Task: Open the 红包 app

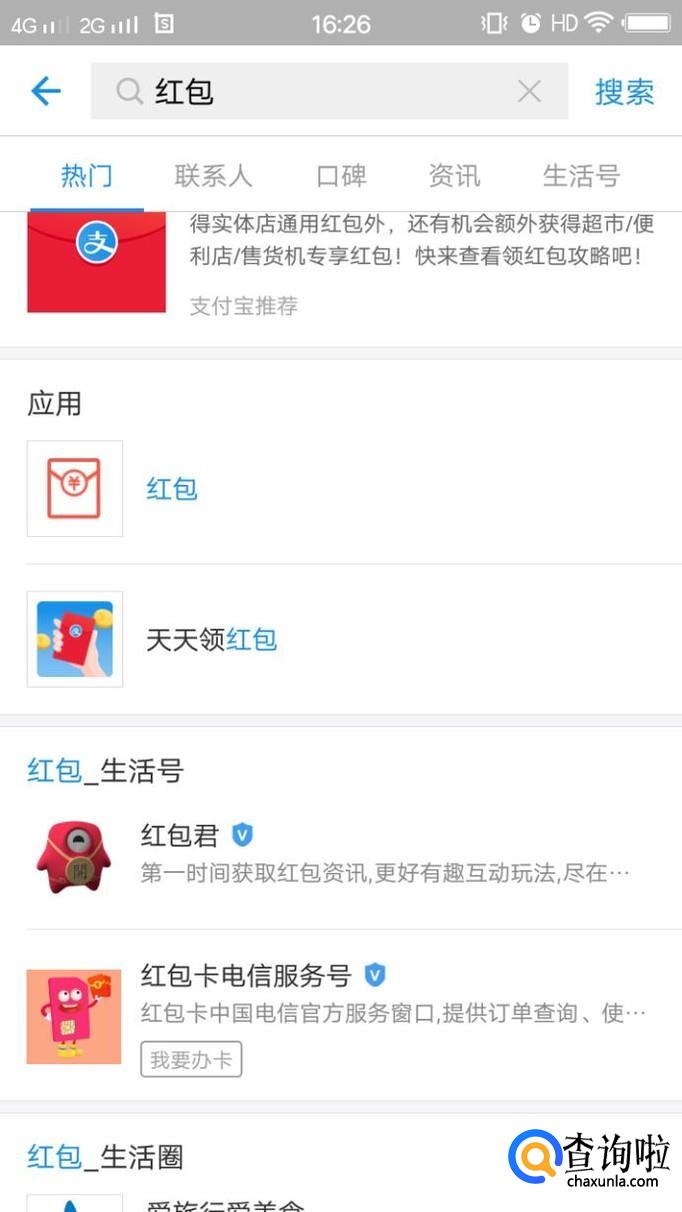Action: click(x=172, y=489)
